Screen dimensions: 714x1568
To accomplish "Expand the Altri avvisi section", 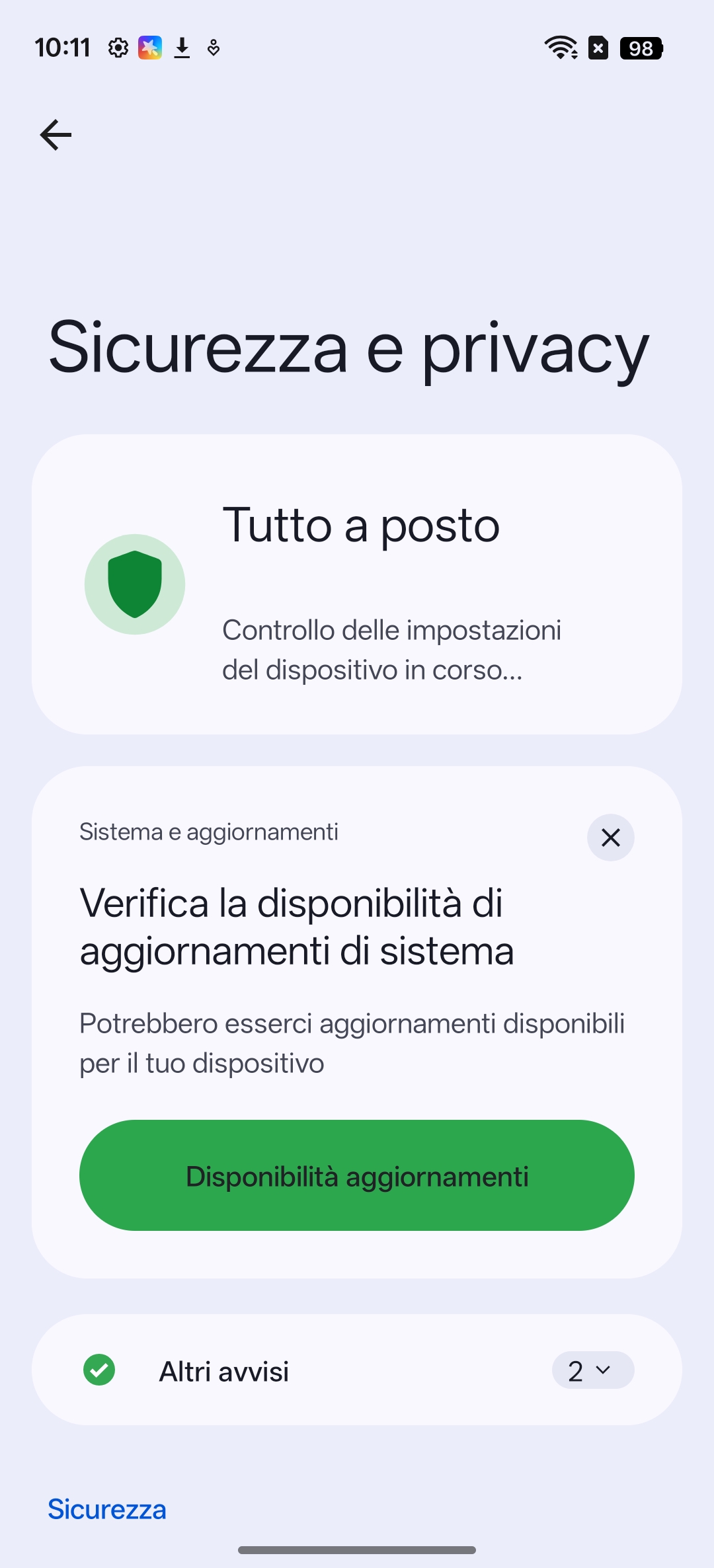I will tap(592, 1370).
